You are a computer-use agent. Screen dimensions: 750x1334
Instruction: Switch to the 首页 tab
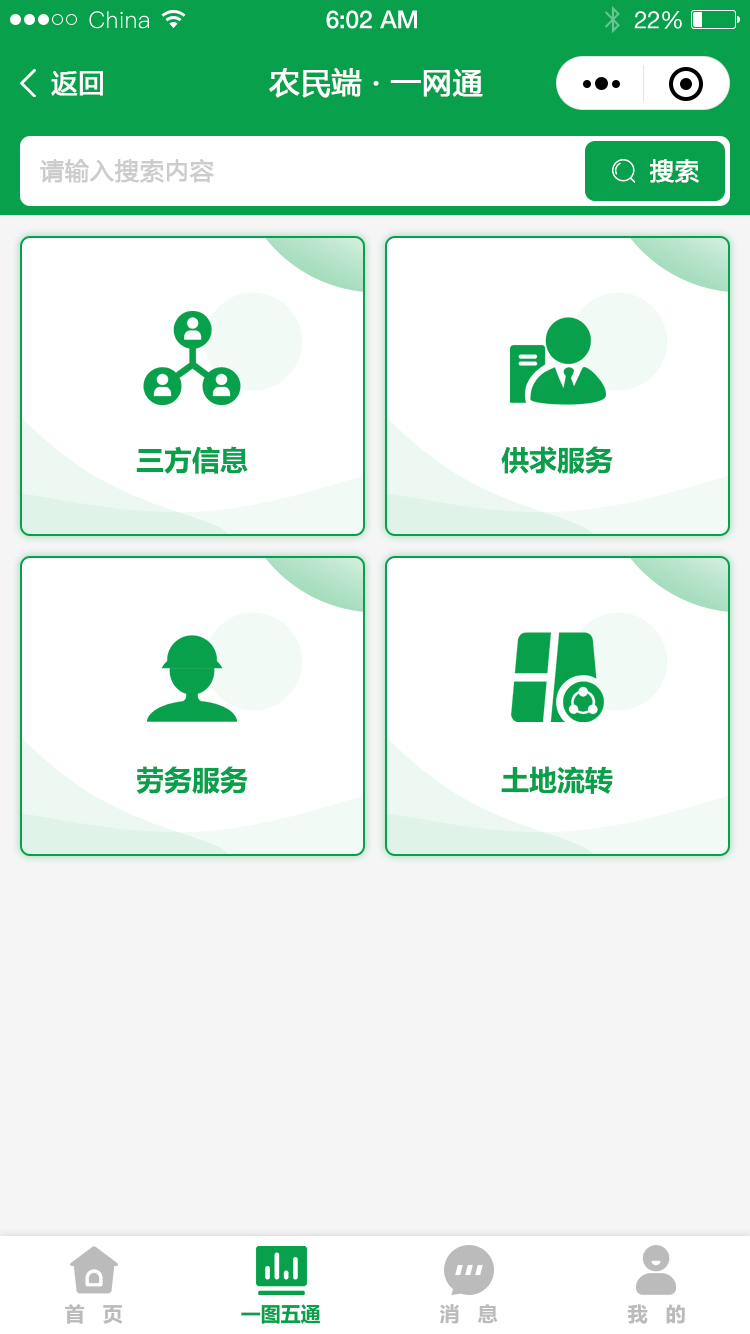(94, 1285)
